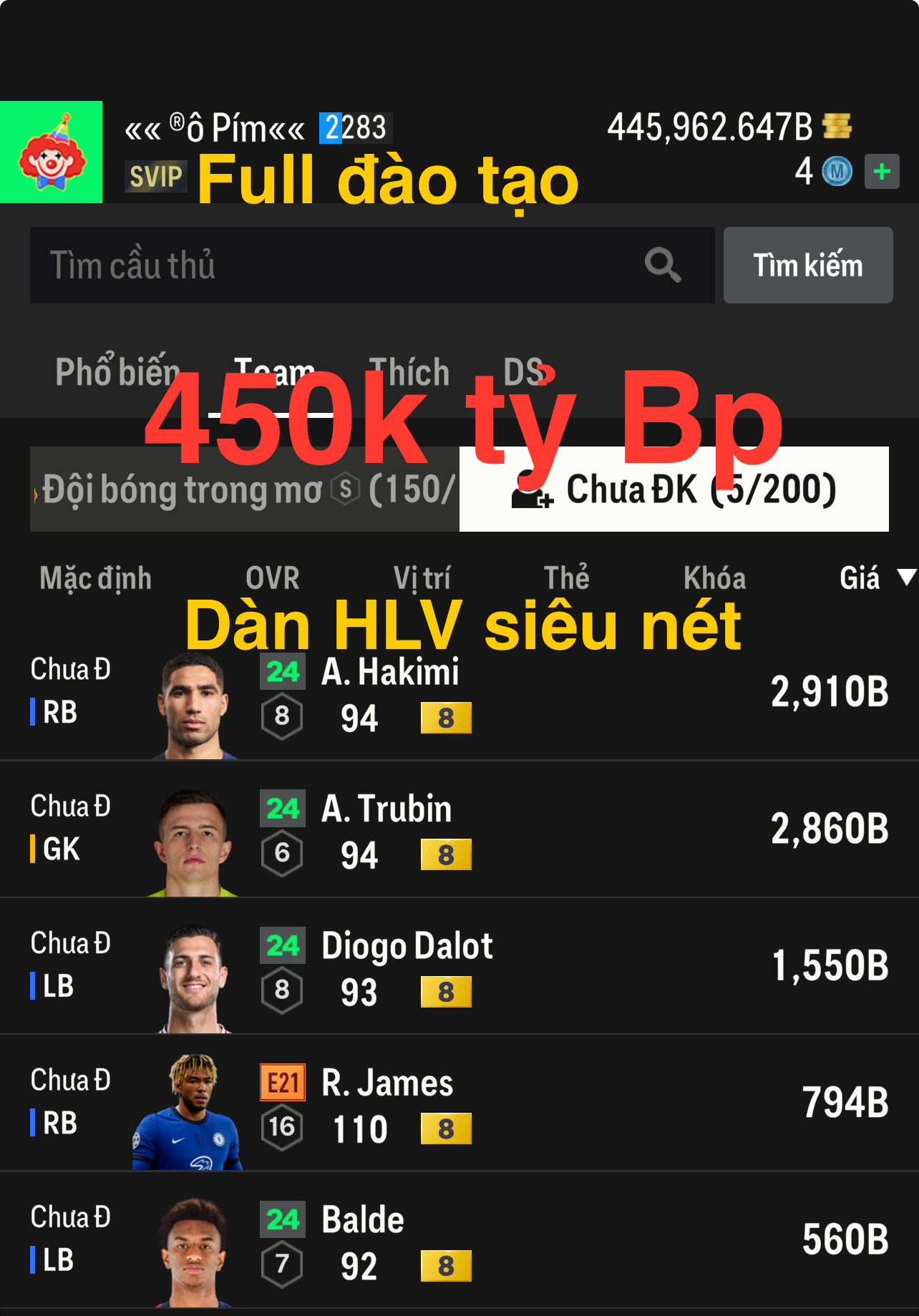Add more MC with the green plus
Screen dimensions: 919x1316
click(881, 172)
